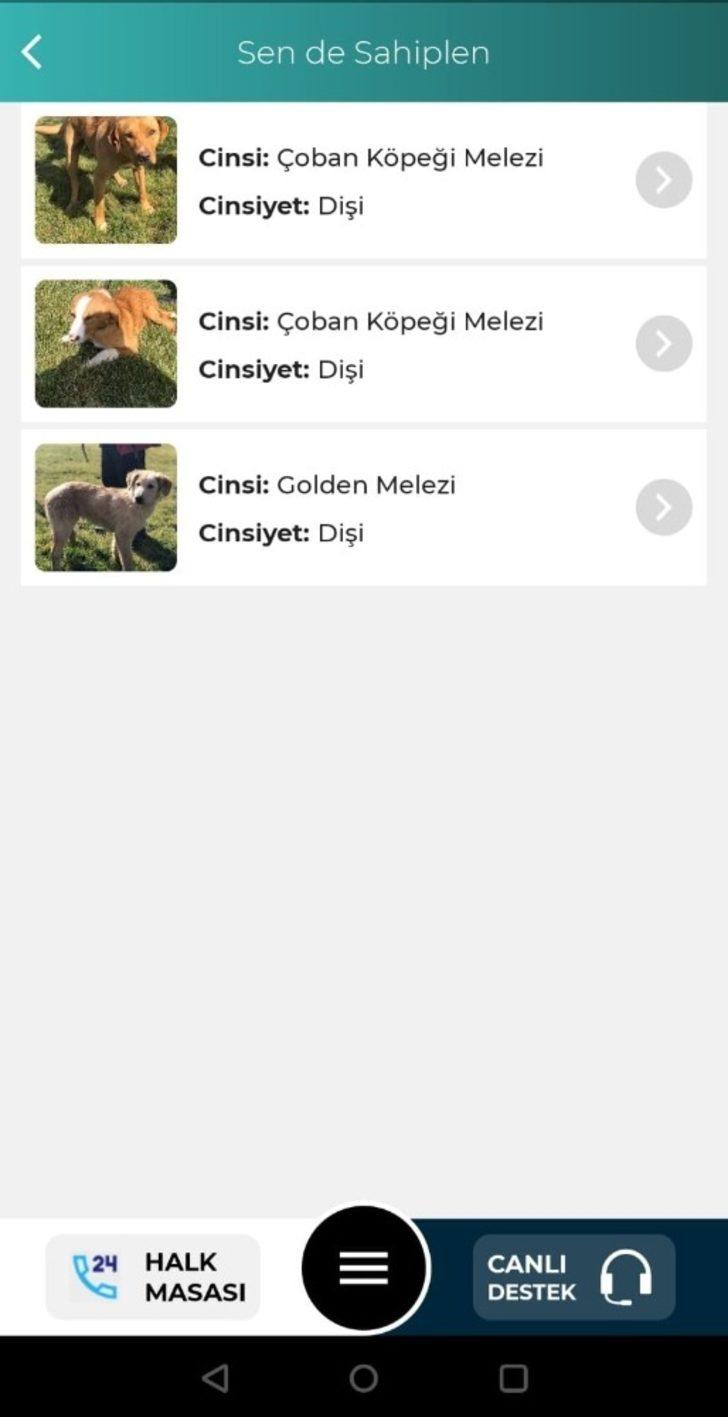Tap the Android back navigation triangle
The image size is (728, 1417).
tap(218, 1377)
